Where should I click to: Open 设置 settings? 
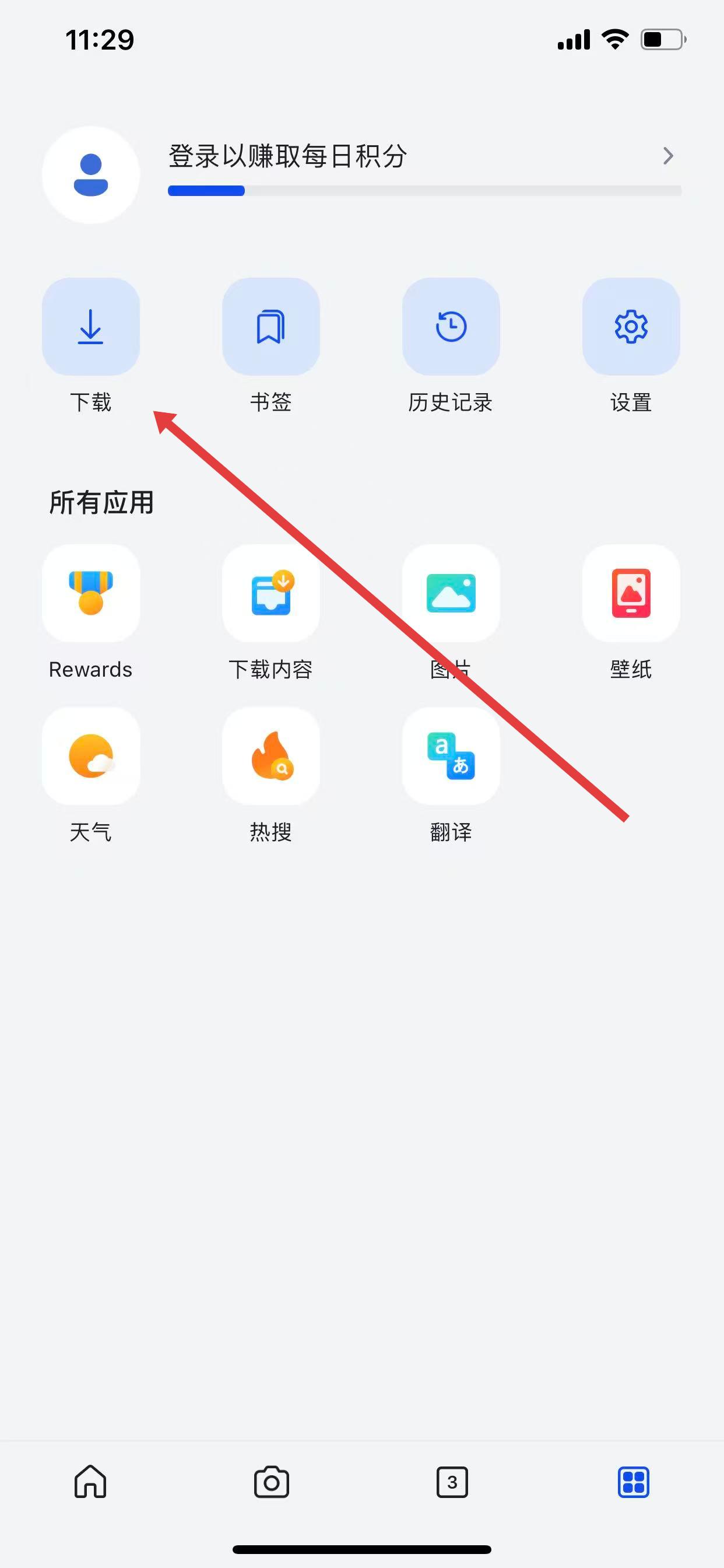pos(631,327)
